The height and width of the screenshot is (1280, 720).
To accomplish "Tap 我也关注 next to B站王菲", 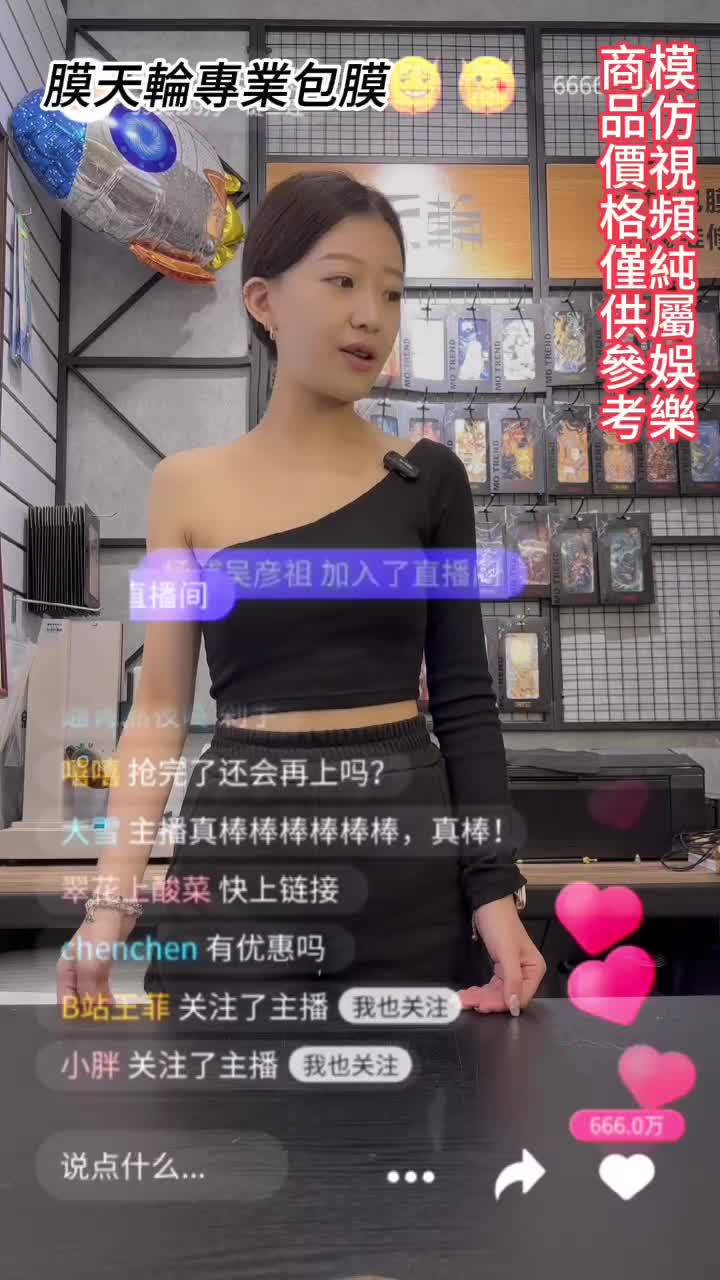I will pos(400,1007).
